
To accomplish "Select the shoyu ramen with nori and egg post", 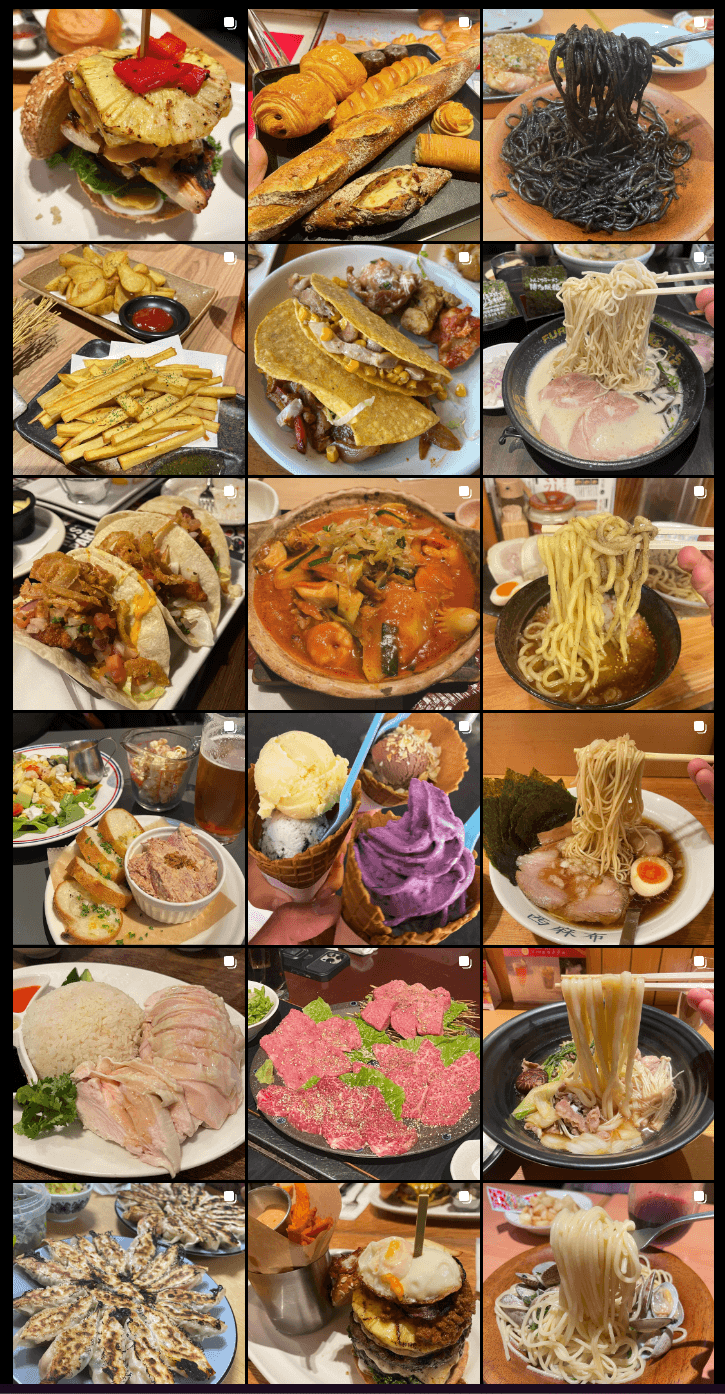I will click(598, 828).
